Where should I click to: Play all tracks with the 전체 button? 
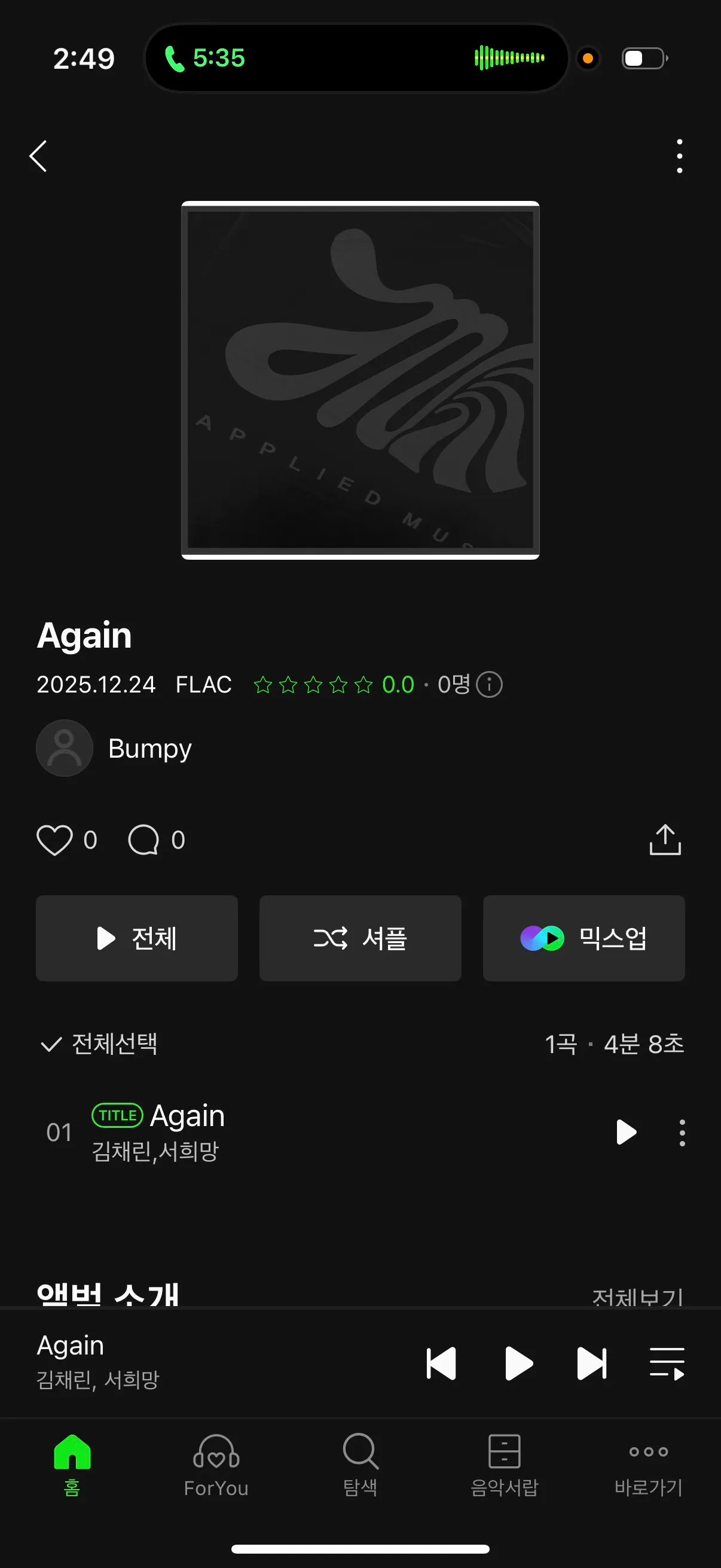136,939
